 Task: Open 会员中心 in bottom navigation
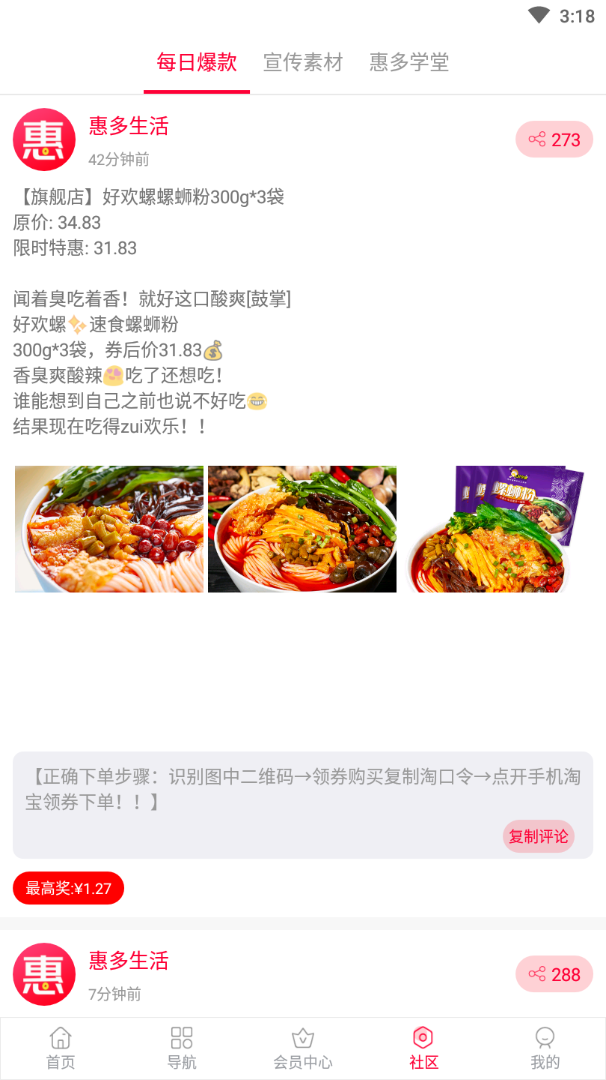point(302,1047)
